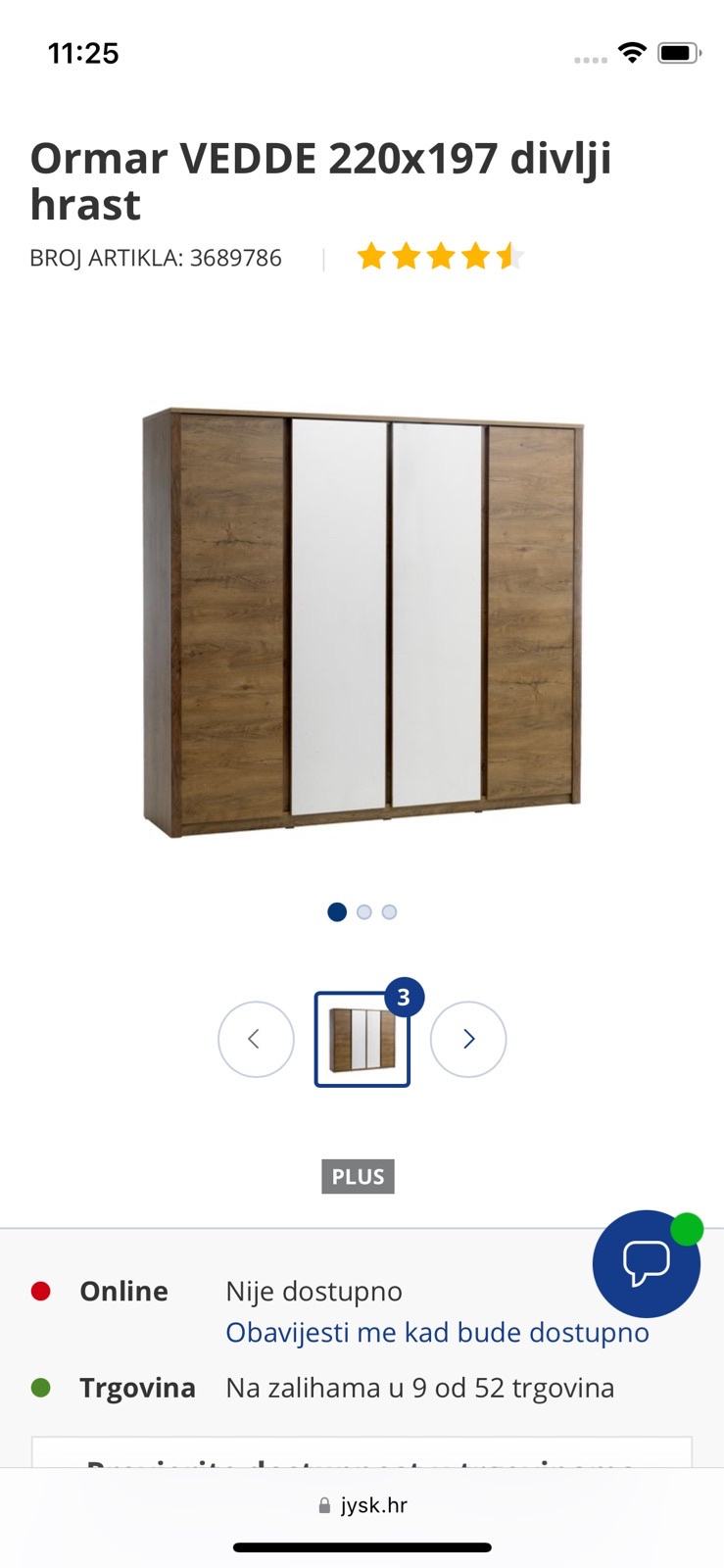
Task: Tap Obavijesti me kad bude dostupno
Action: 437,1333
